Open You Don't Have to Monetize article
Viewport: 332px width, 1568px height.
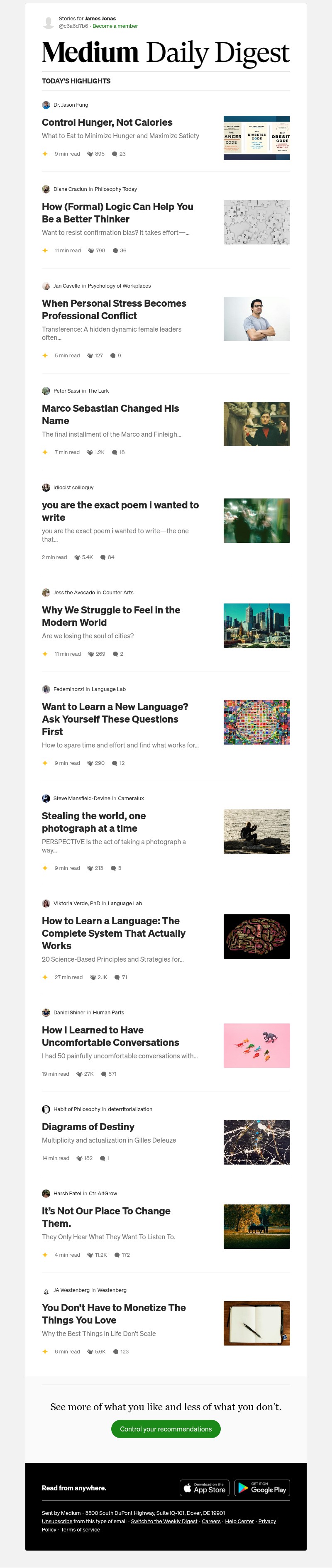[x=113, y=1313]
